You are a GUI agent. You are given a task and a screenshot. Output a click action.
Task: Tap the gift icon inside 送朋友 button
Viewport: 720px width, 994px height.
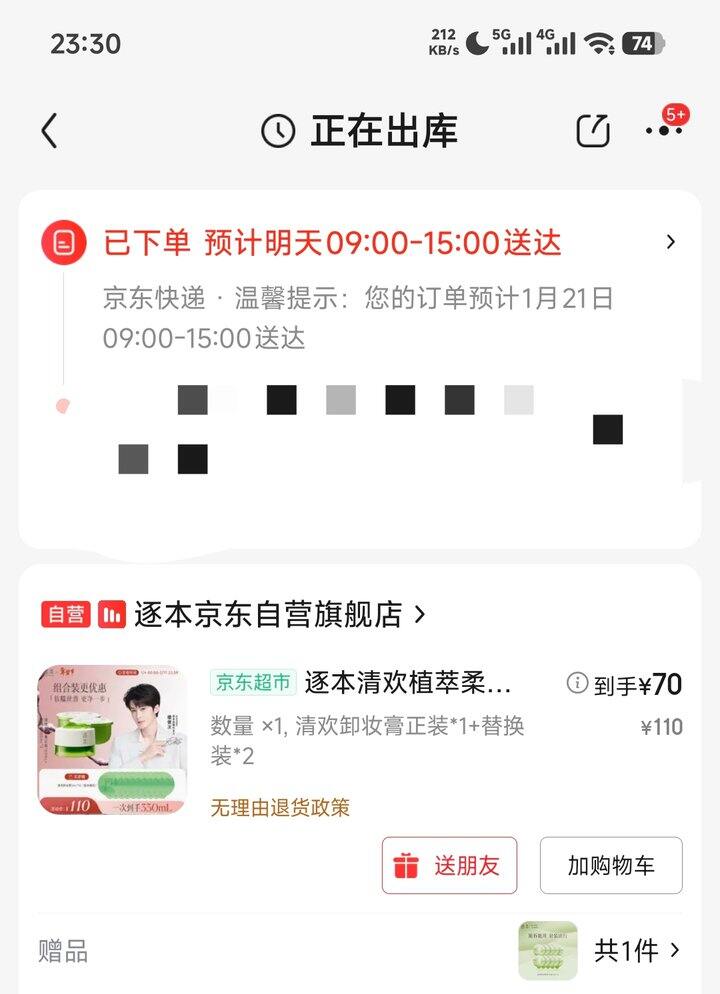pos(407,866)
